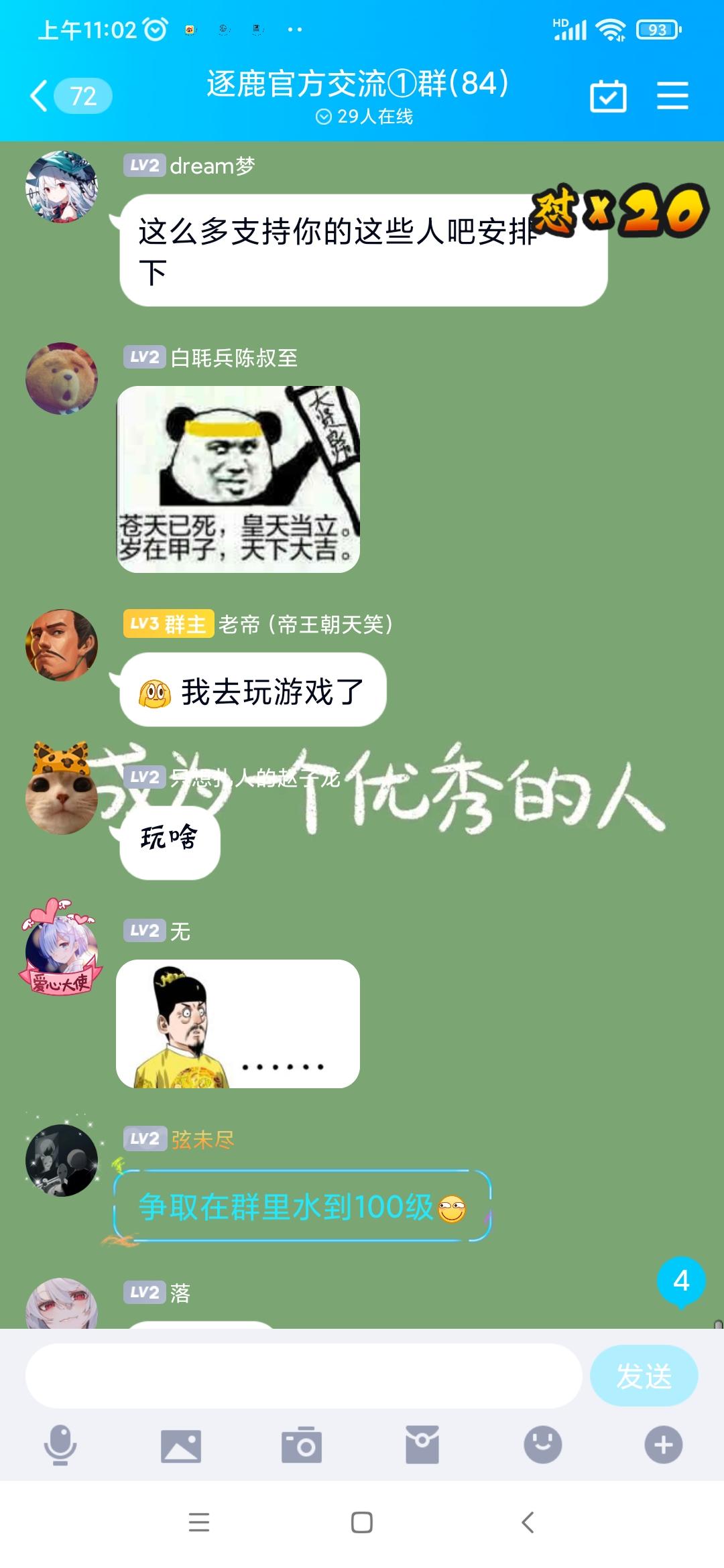Open group settings via hamburger icon

click(x=674, y=96)
